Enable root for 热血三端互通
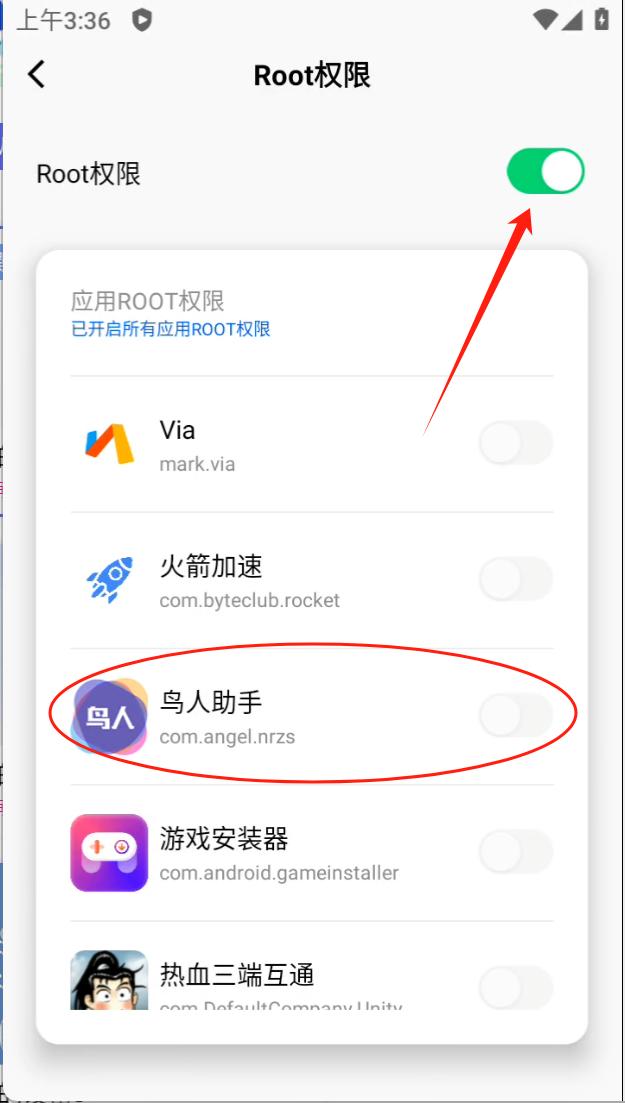This screenshot has width=625, height=1103. (515, 986)
